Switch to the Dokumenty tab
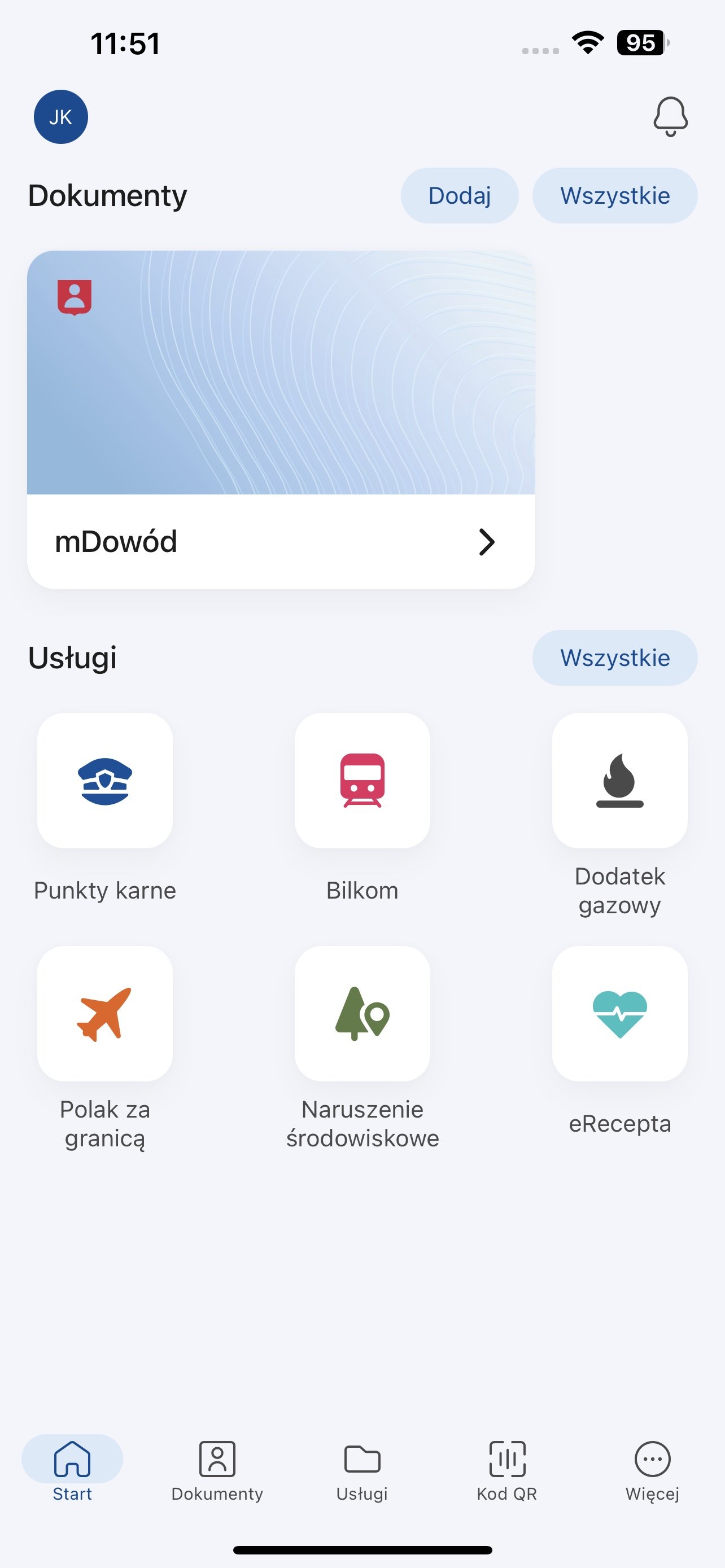Image resolution: width=725 pixels, height=1568 pixels. click(217, 1470)
